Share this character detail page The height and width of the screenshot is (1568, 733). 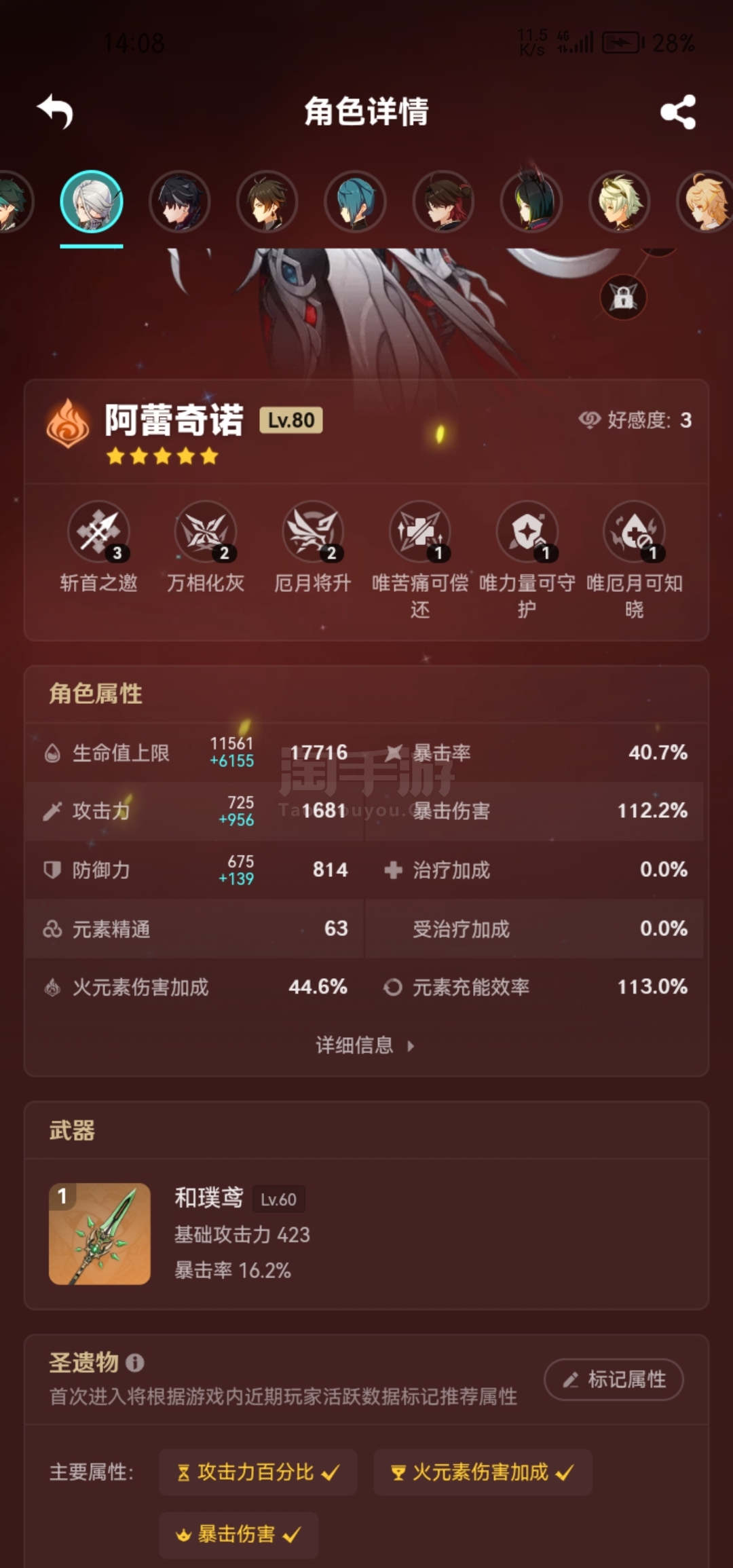(x=678, y=111)
